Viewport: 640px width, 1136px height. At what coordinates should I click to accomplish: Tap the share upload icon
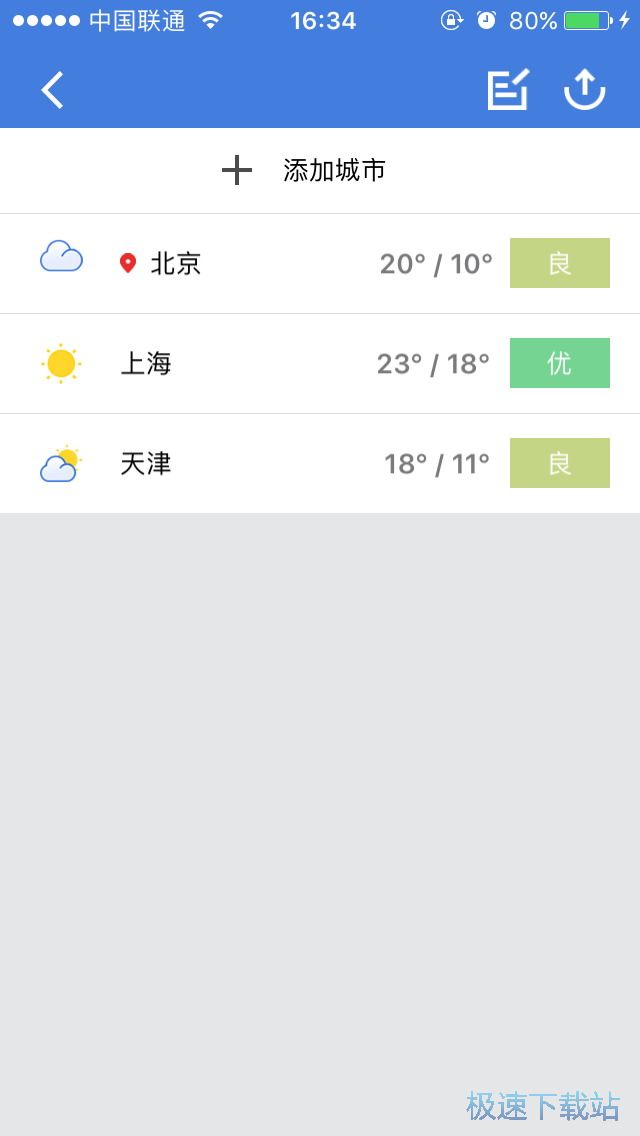[585, 90]
